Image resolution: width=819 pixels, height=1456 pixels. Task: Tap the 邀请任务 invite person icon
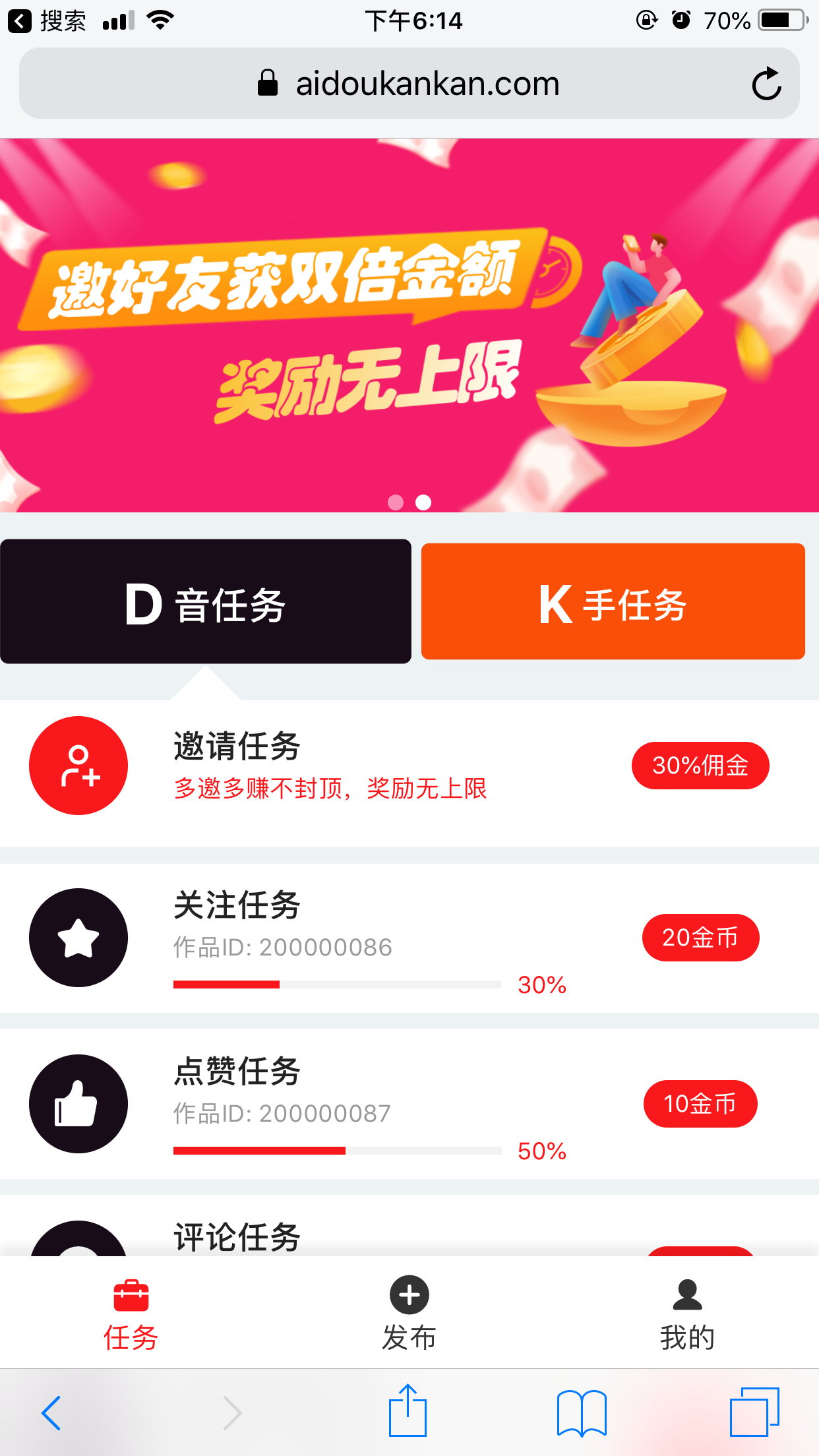click(x=78, y=765)
